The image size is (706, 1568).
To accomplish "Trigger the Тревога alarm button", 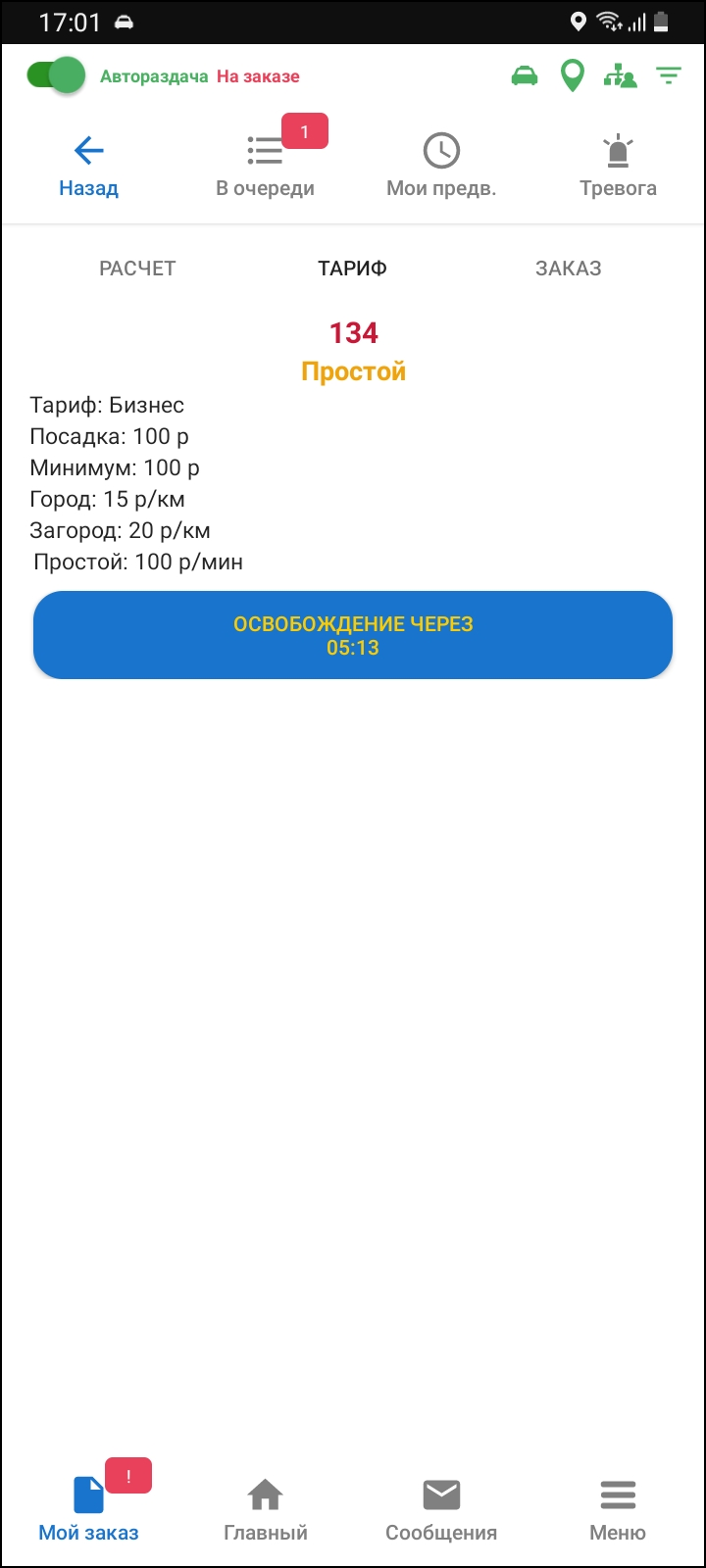I will click(x=618, y=167).
